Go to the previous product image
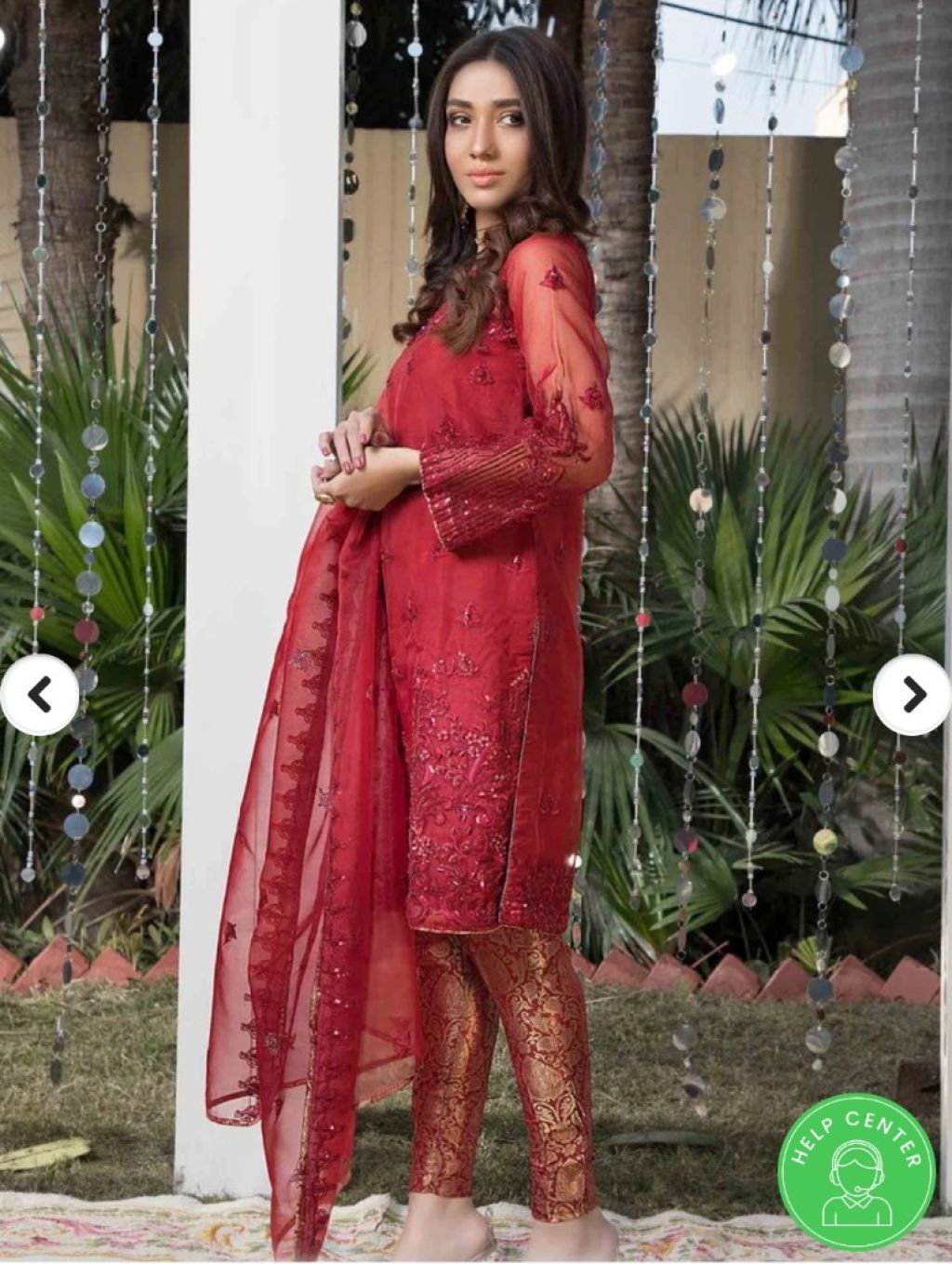952x1264 pixels. coord(39,695)
